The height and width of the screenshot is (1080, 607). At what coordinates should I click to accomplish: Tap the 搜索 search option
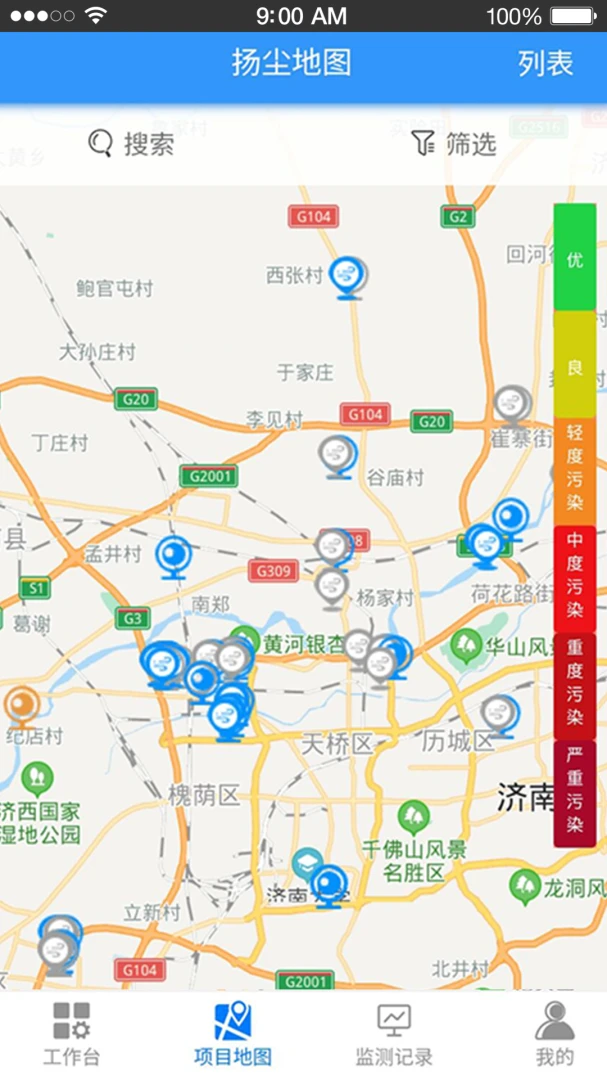(131, 144)
